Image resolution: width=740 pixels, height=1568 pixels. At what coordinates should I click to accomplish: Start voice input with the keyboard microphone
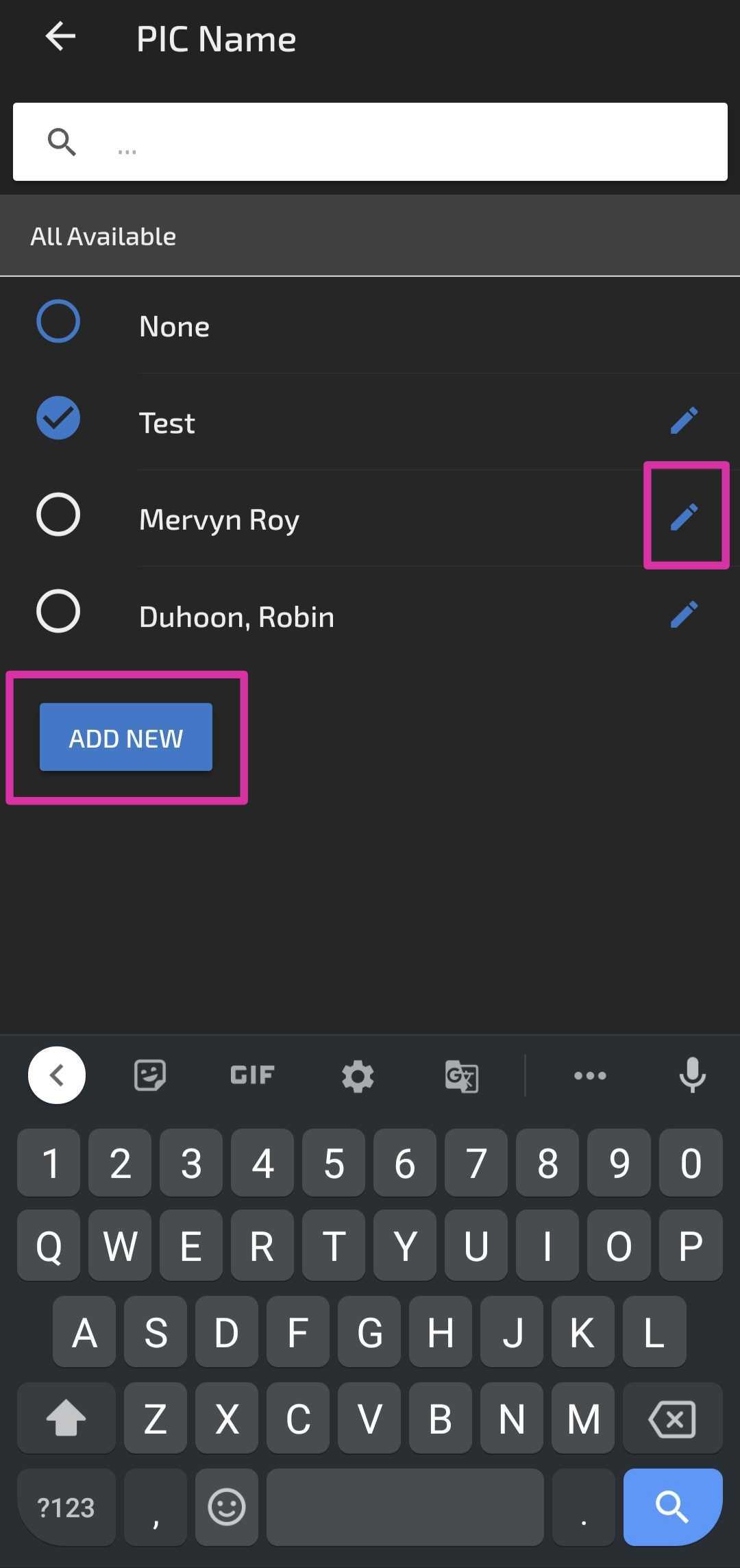(692, 1075)
